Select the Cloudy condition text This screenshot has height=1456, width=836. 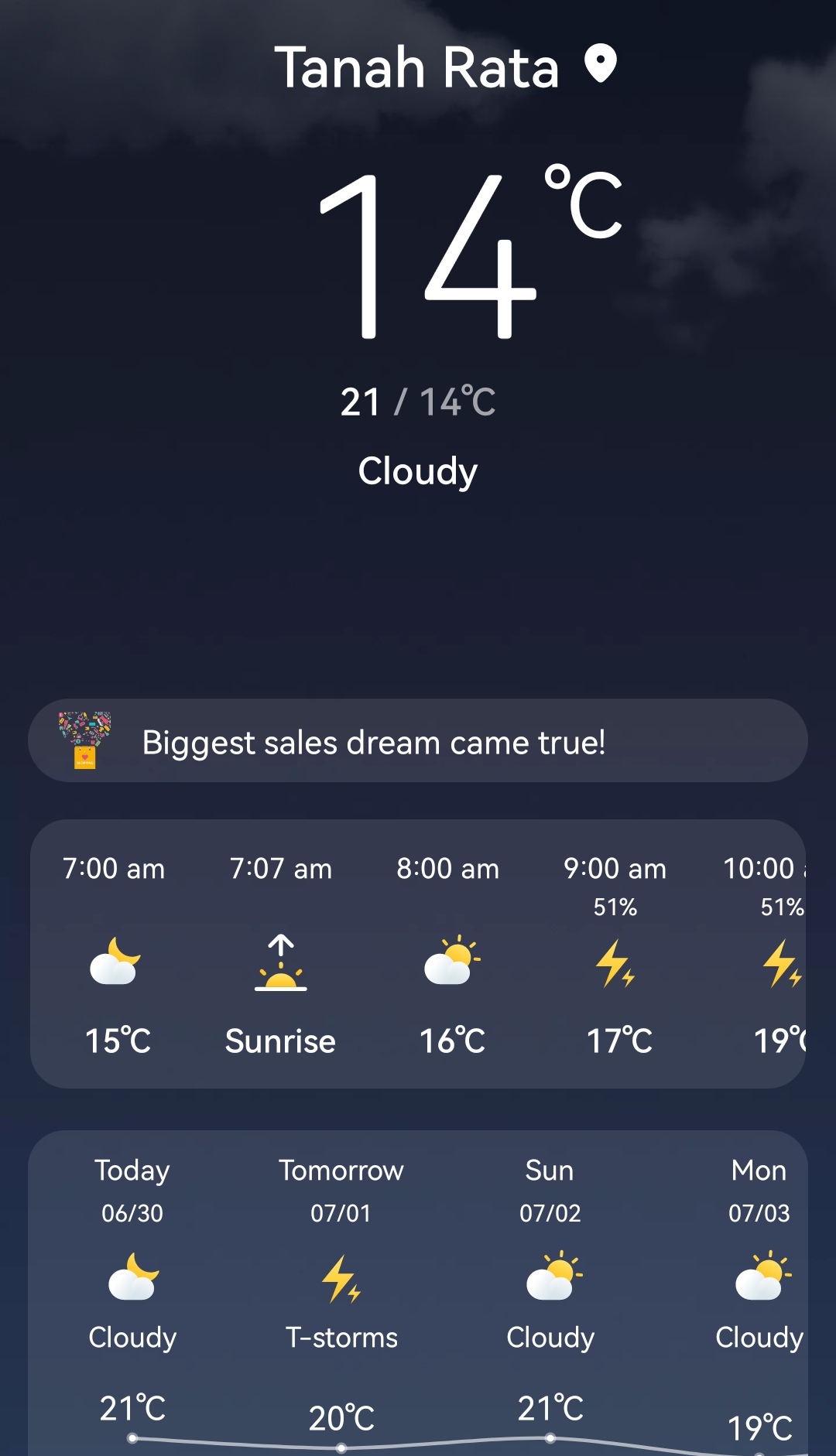tap(418, 470)
